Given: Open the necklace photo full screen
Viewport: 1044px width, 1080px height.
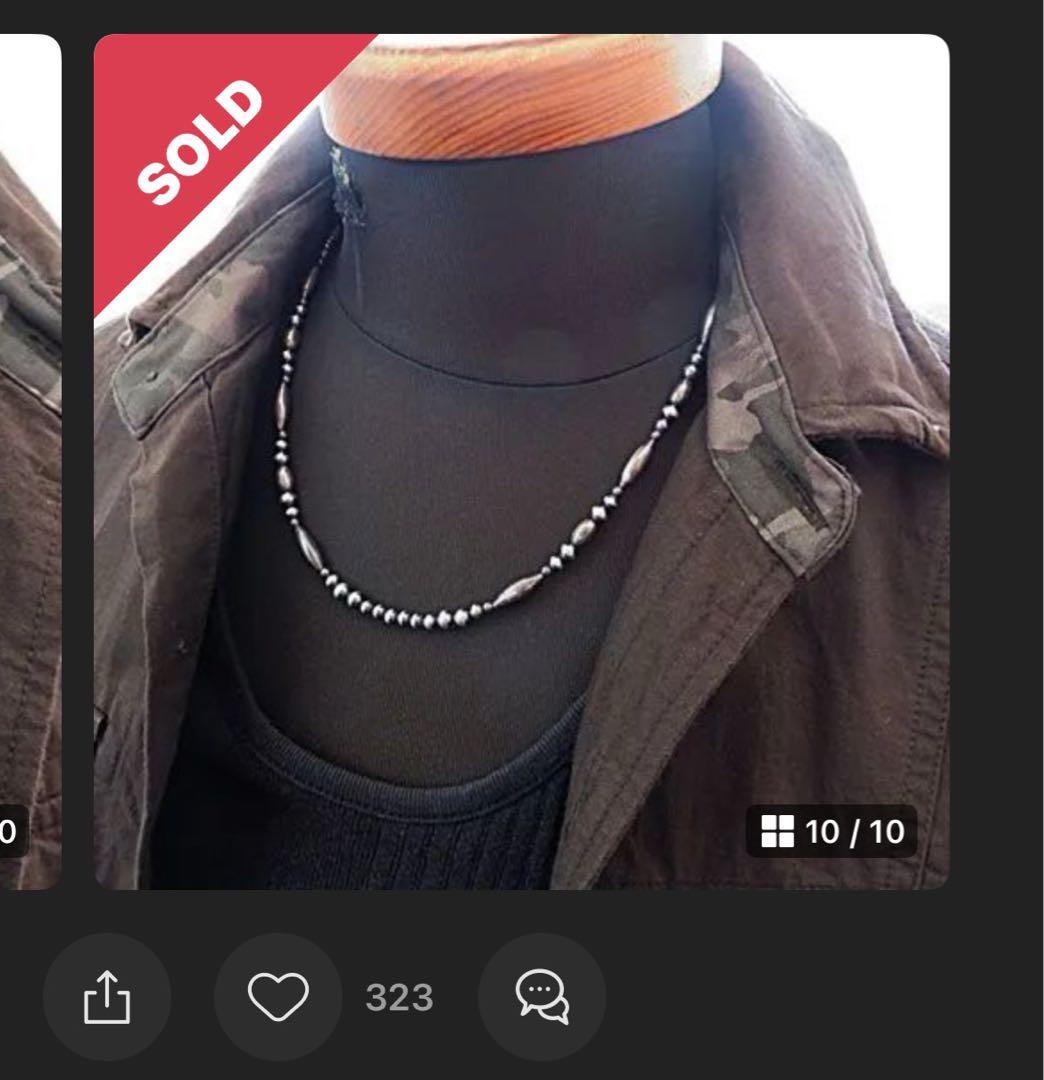Looking at the screenshot, I should [x=520, y=460].
